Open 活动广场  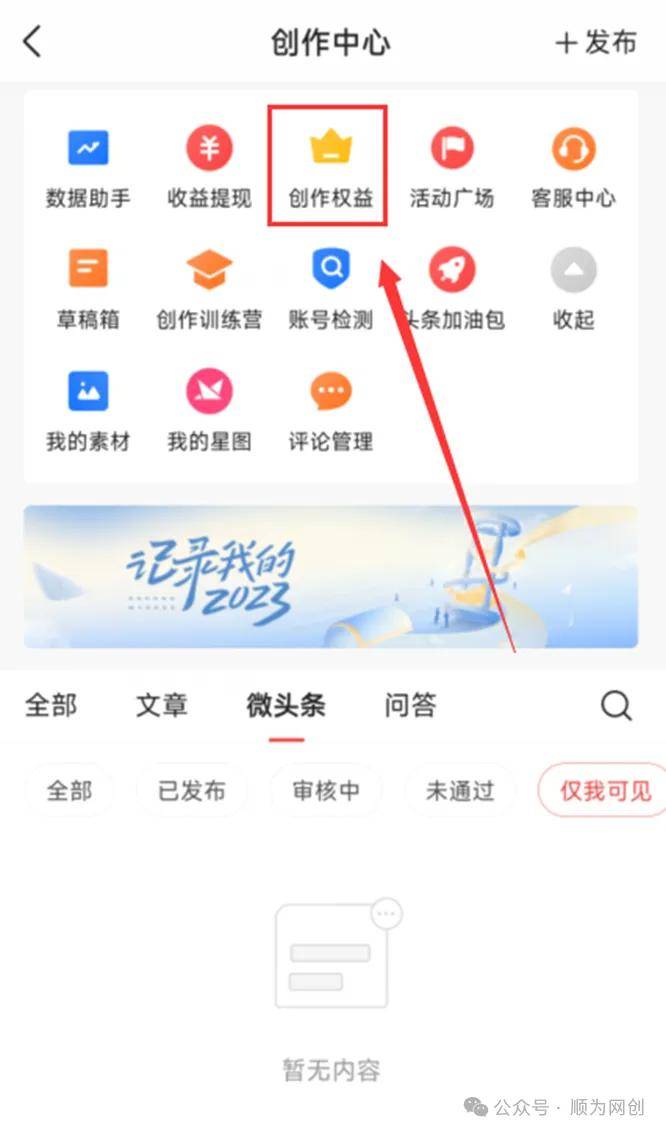click(452, 168)
